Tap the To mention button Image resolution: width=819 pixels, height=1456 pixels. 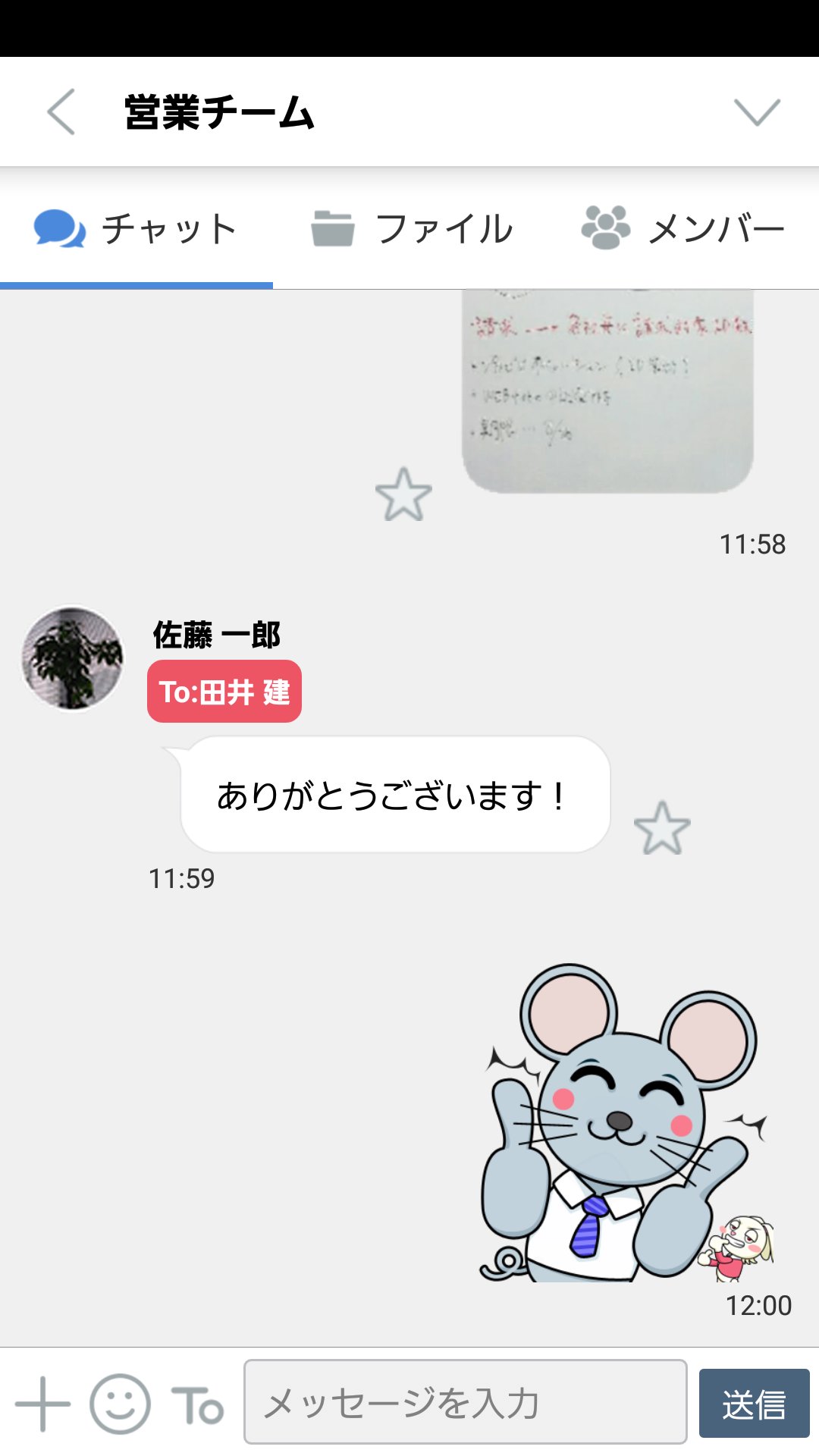click(x=197, y=1405)
